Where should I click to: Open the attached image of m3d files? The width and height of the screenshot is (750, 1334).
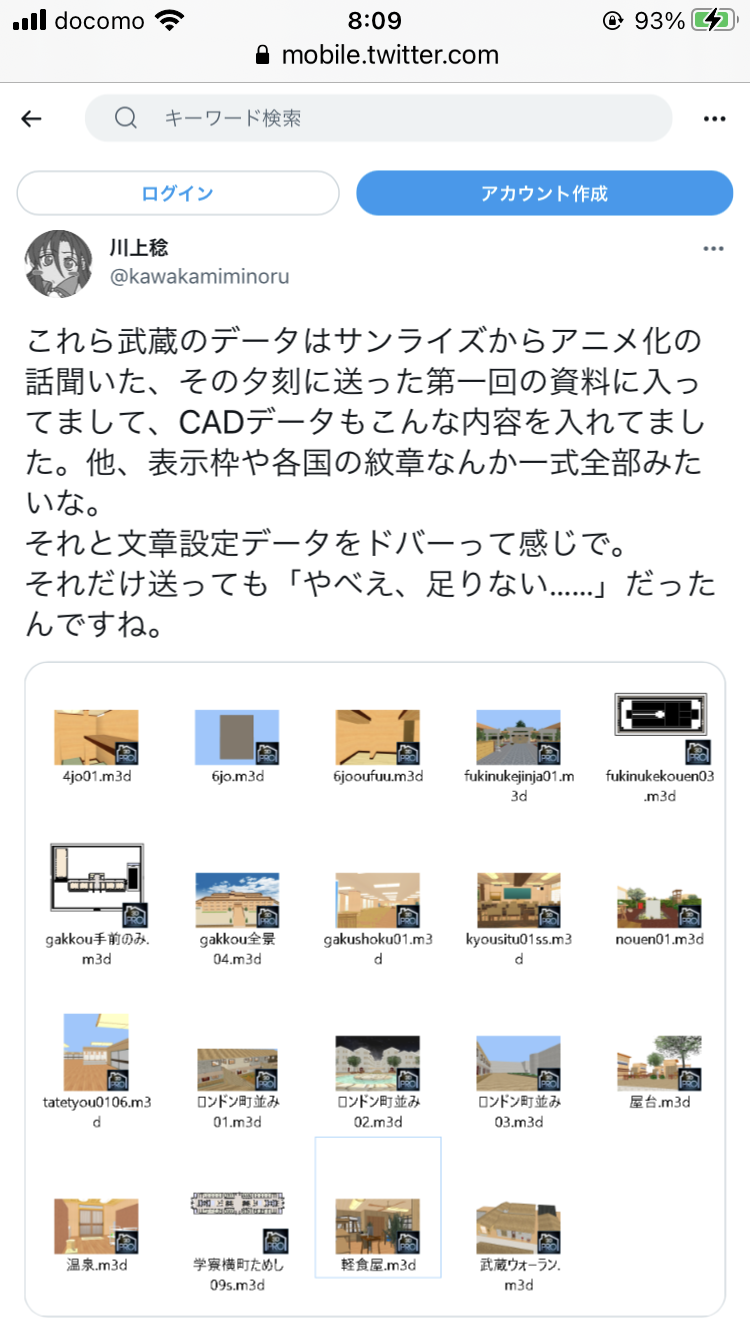tap(375, 988)
